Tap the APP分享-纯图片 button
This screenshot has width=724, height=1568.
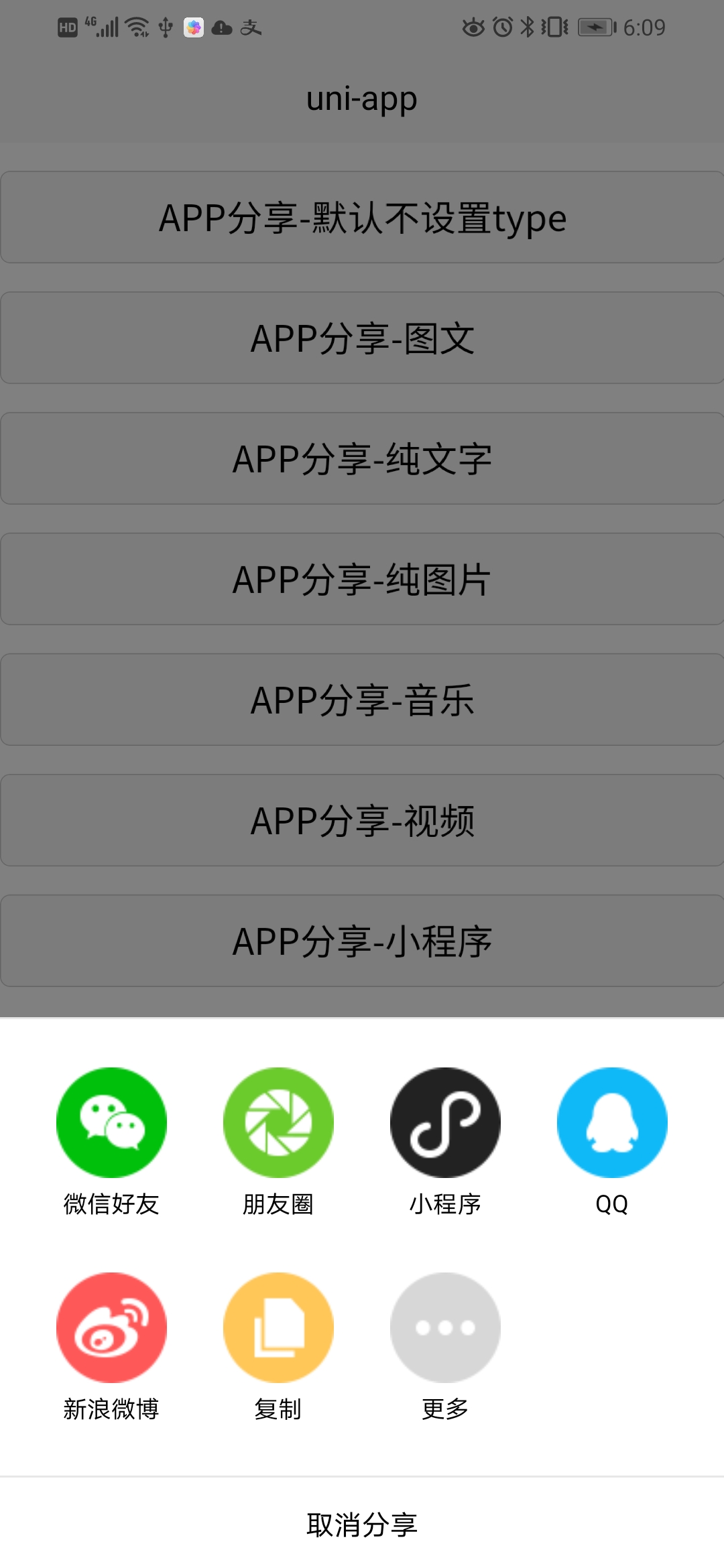click(x=362, y=579)
